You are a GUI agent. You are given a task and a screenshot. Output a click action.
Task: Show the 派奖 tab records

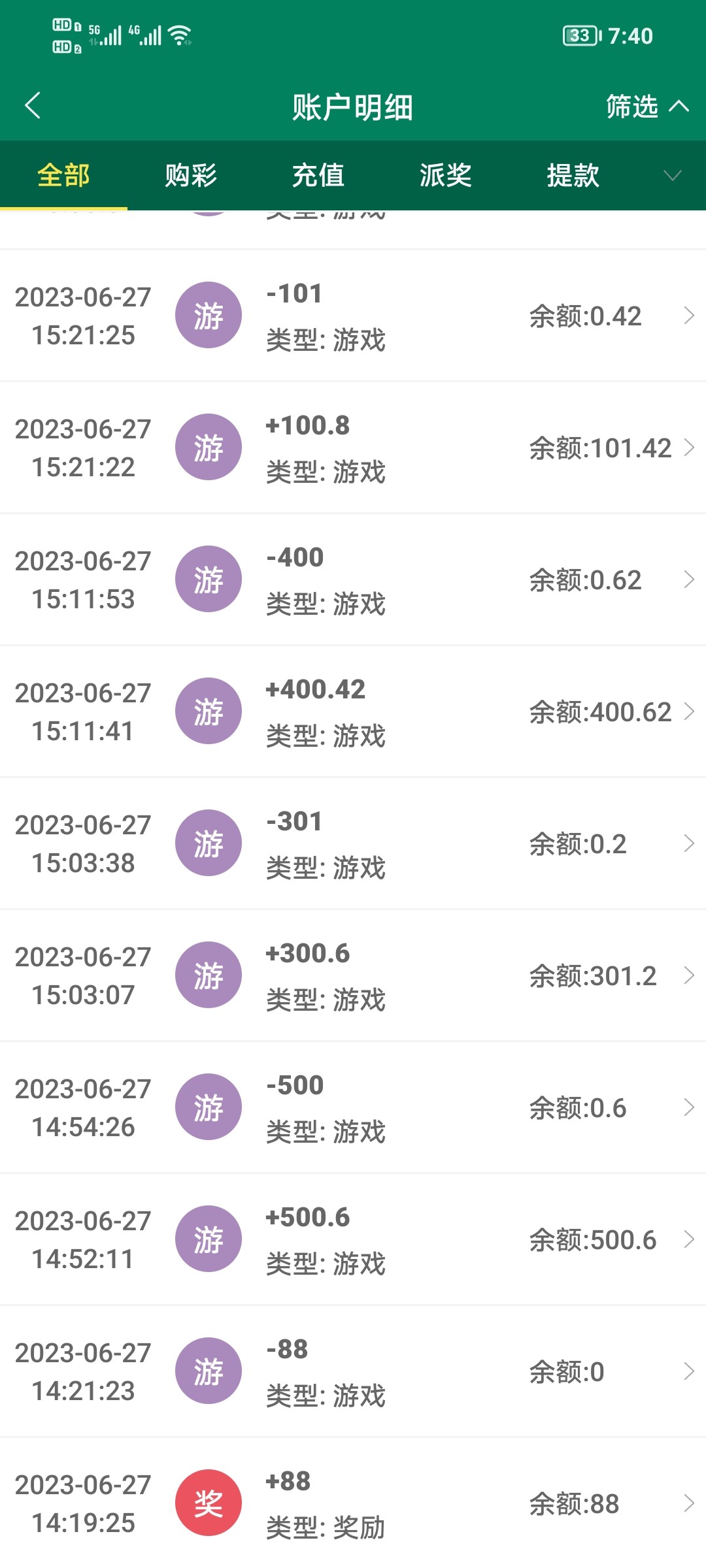click(x=446, y=175)
